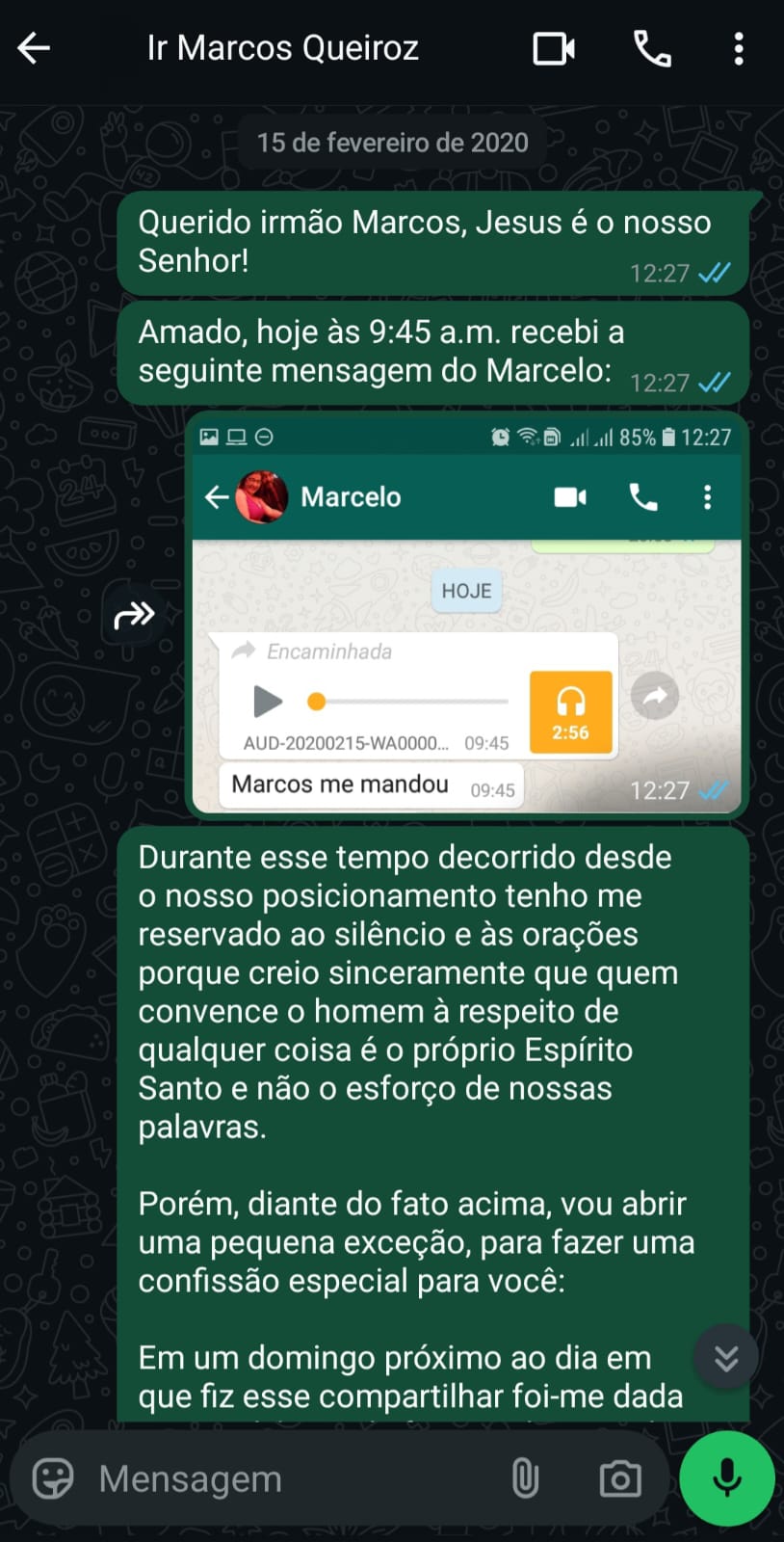Open the camera to send a photo
Viewport: 784px width, 1542px height.
619,1478
